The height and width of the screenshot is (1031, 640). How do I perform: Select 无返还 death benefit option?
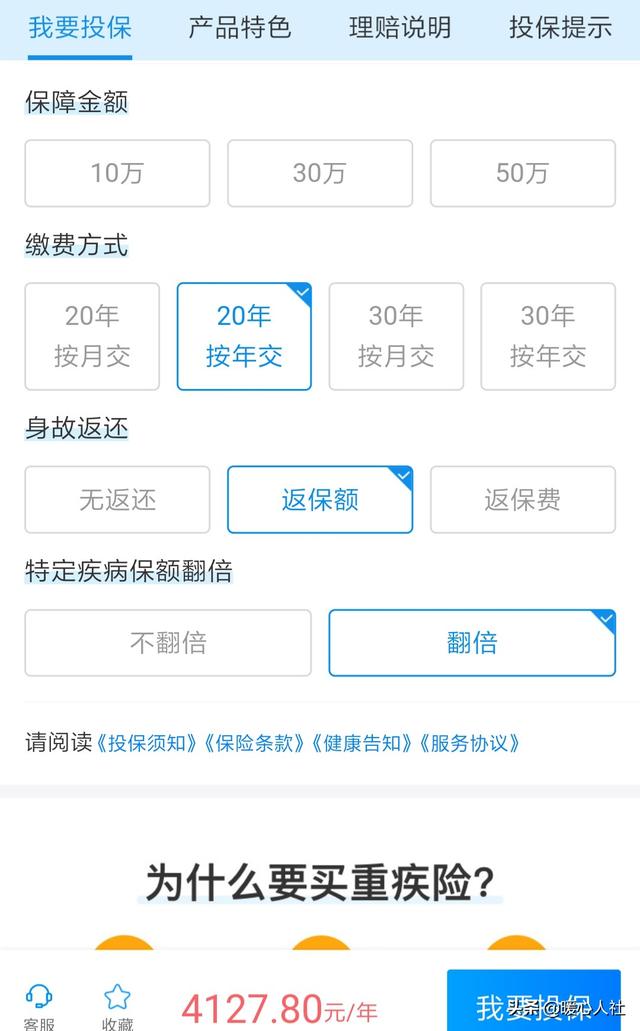(x=117, y=500)
